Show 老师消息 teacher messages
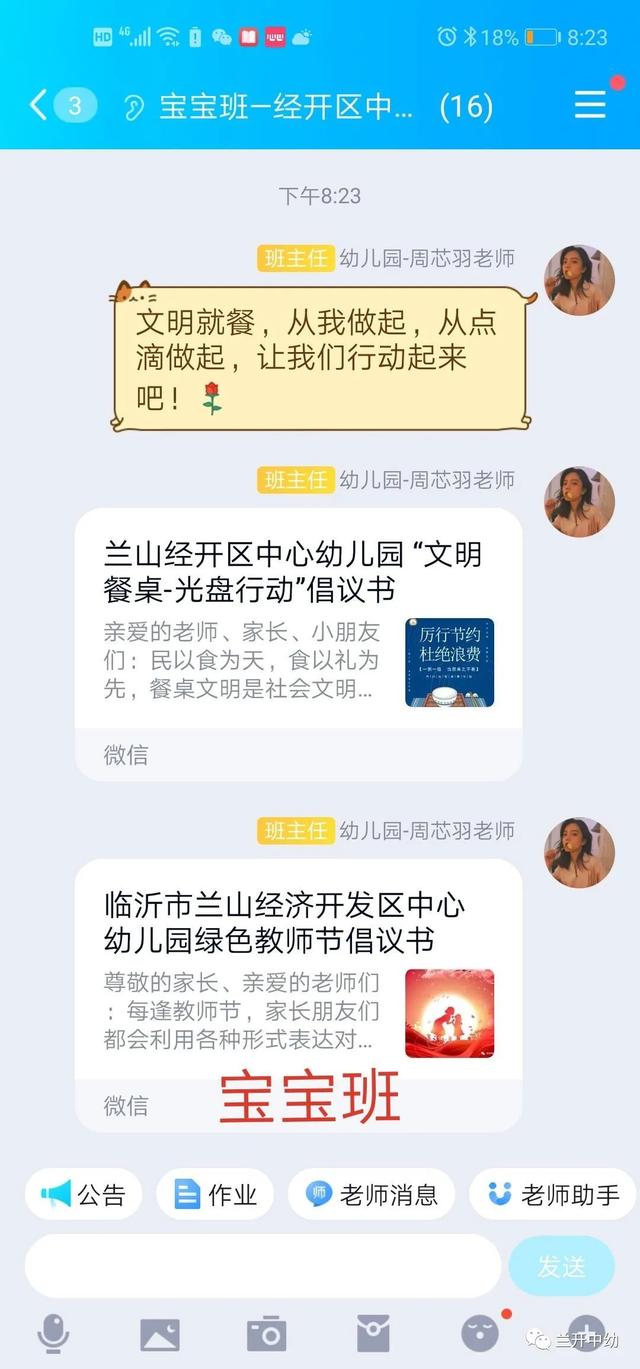Viewport: 640px width, 1369px height. tap(371, 1194)
